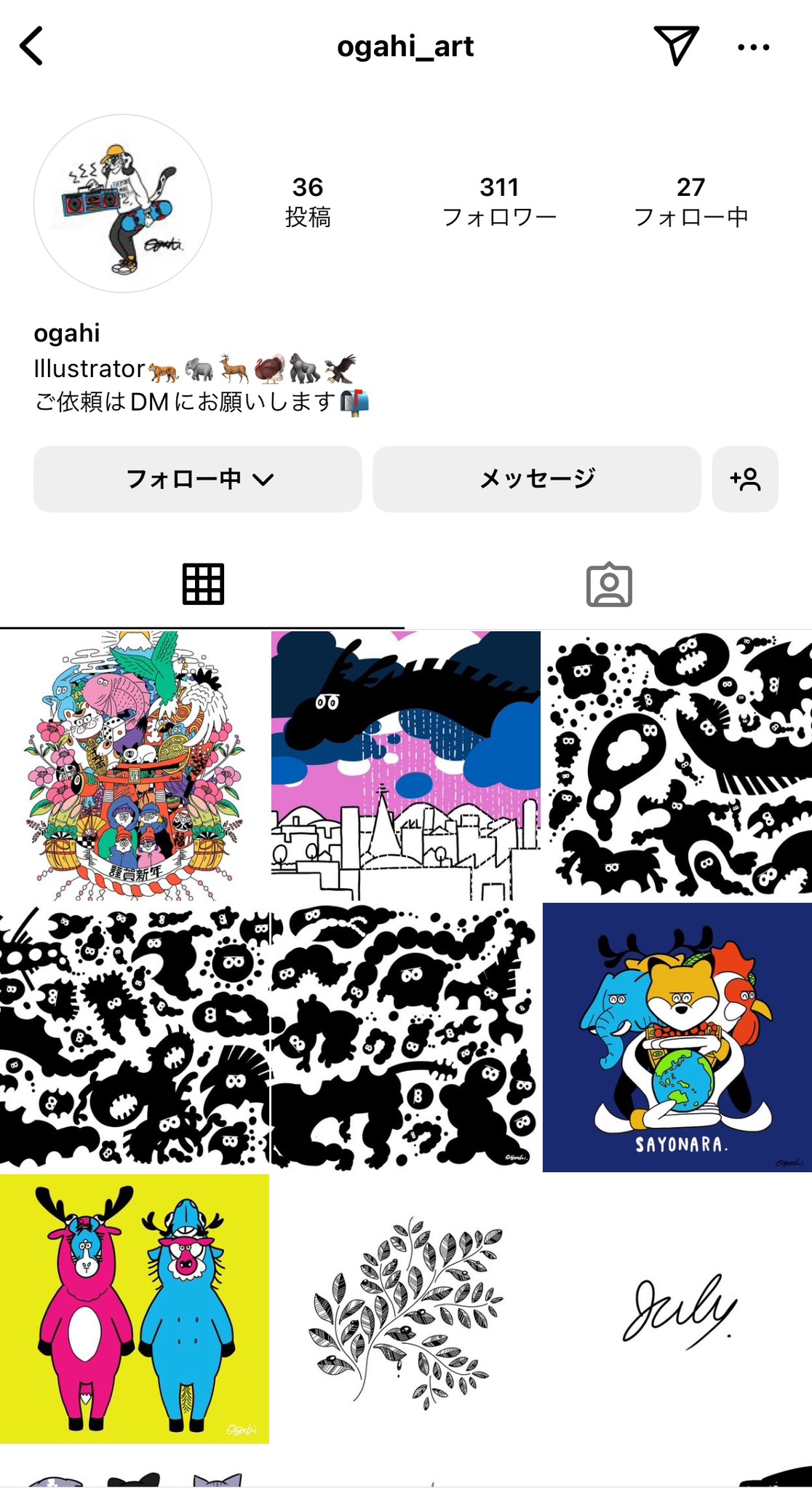The width and height of the screenshot is (812, 1491).
Task: Open the colorful 謹賀新年 New Year illustration post
Action: (135, 766)
